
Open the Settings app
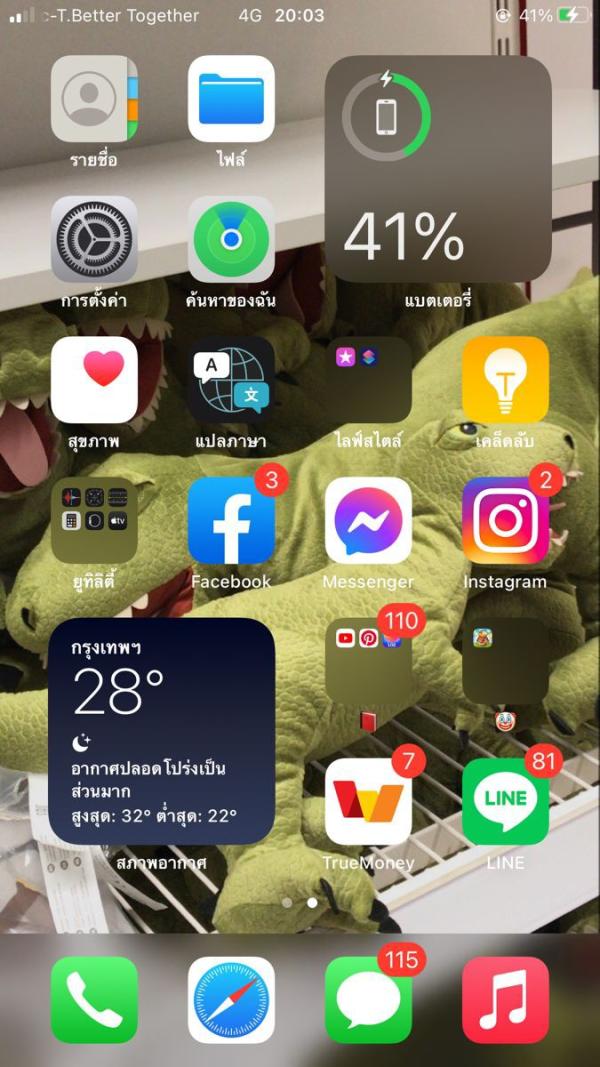click(94, 239)
